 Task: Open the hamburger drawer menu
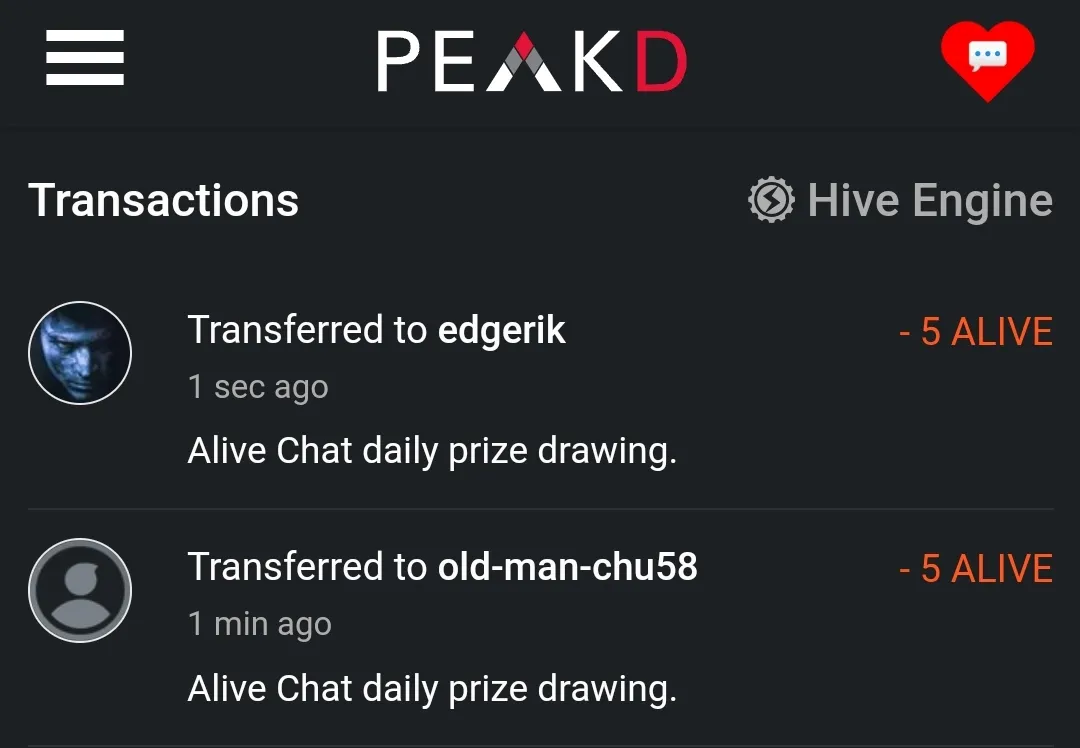pyautogui.click(x=85, y=58)
